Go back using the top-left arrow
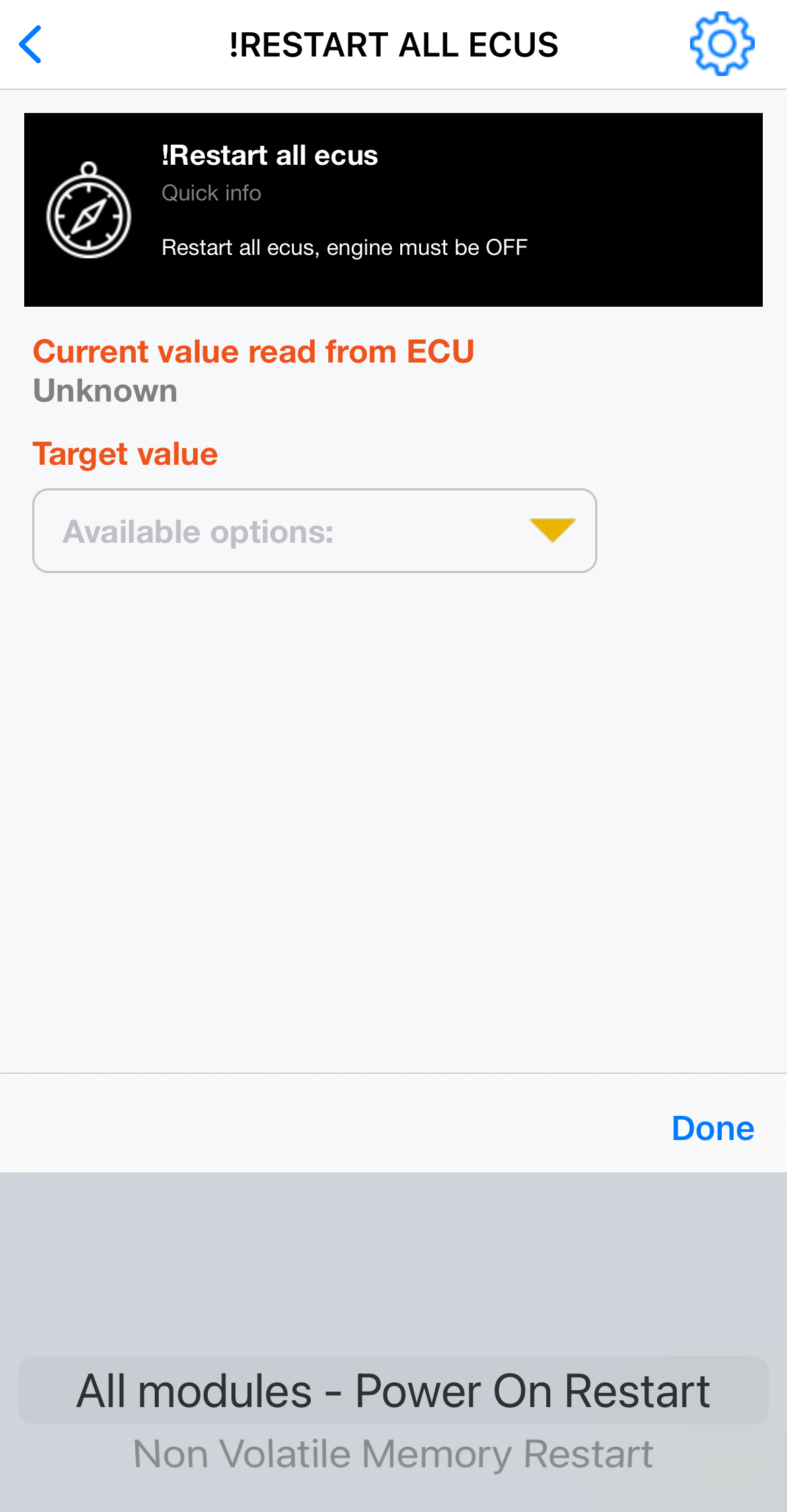This screenshot has width=787, height=1512. [31, 44]
